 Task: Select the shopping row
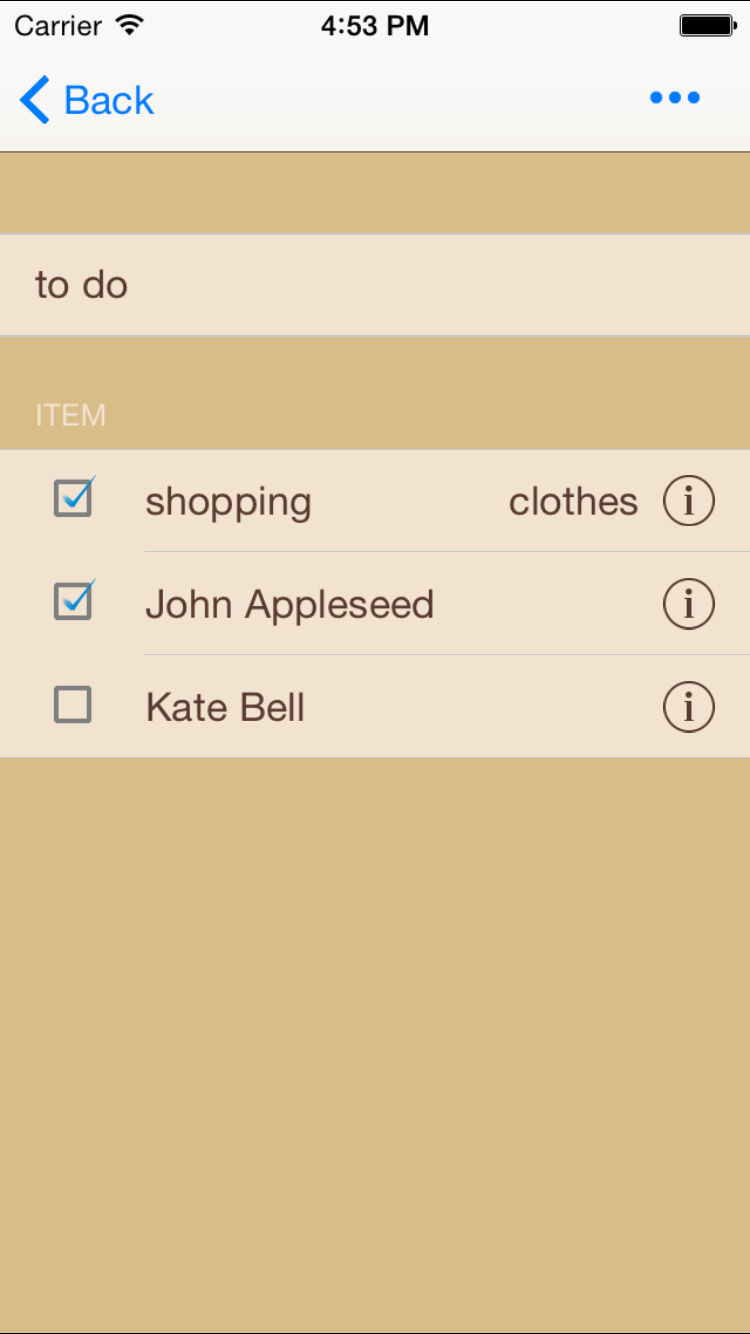click(x=375, y=501)
